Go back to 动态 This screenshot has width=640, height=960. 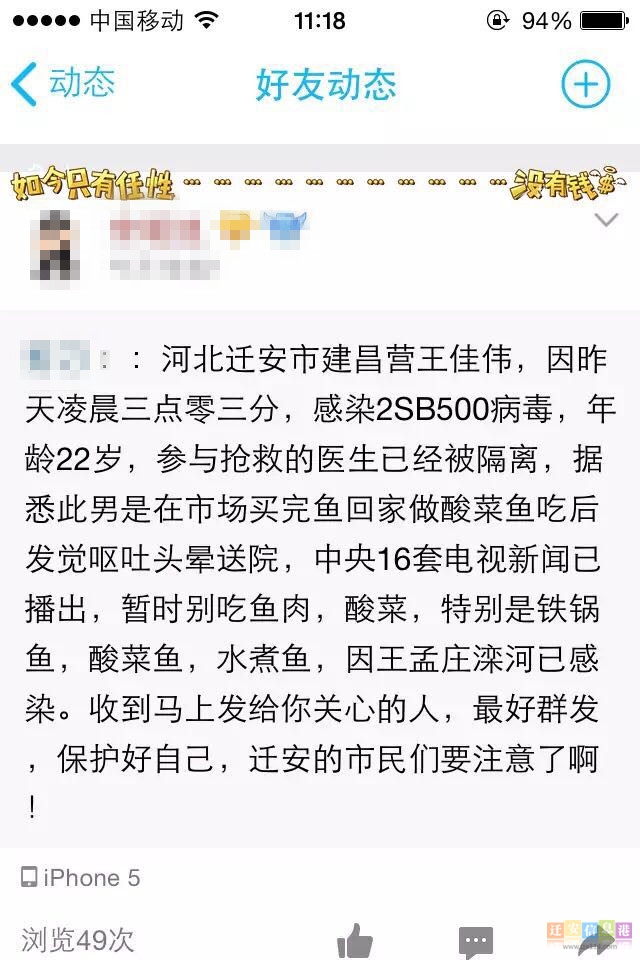pos(62,84)
